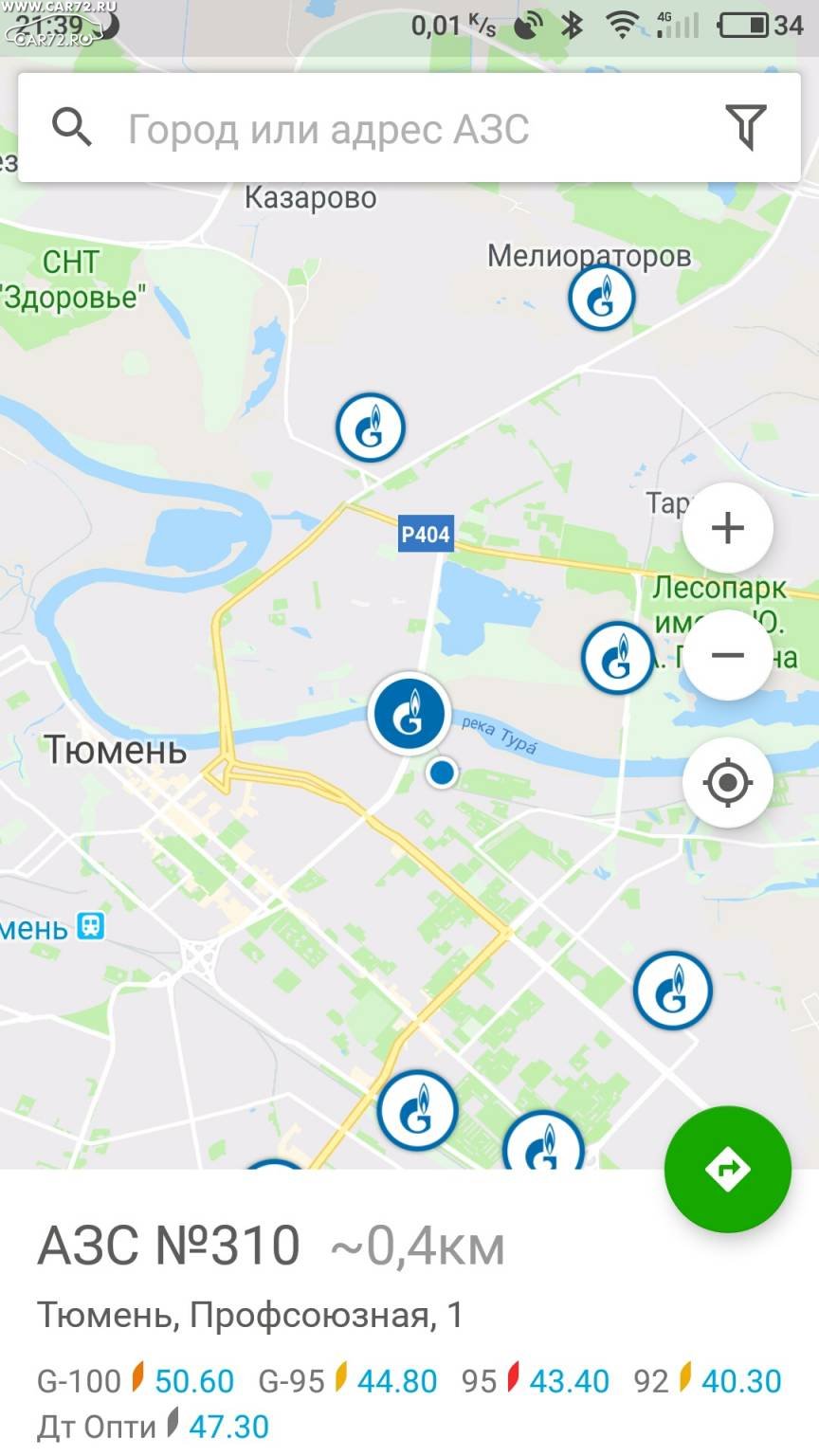Image resolution: width=819 pixels, height=1456 pixels.
Task: Open the filter funnel icon
Action: [x=746, y=127]
